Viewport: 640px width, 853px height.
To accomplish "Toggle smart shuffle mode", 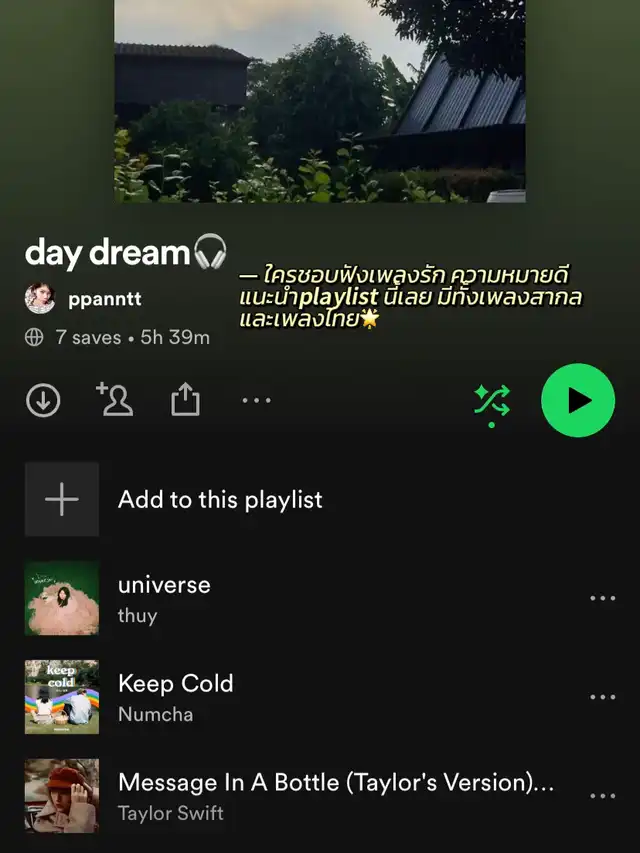I will pos(492,402).
